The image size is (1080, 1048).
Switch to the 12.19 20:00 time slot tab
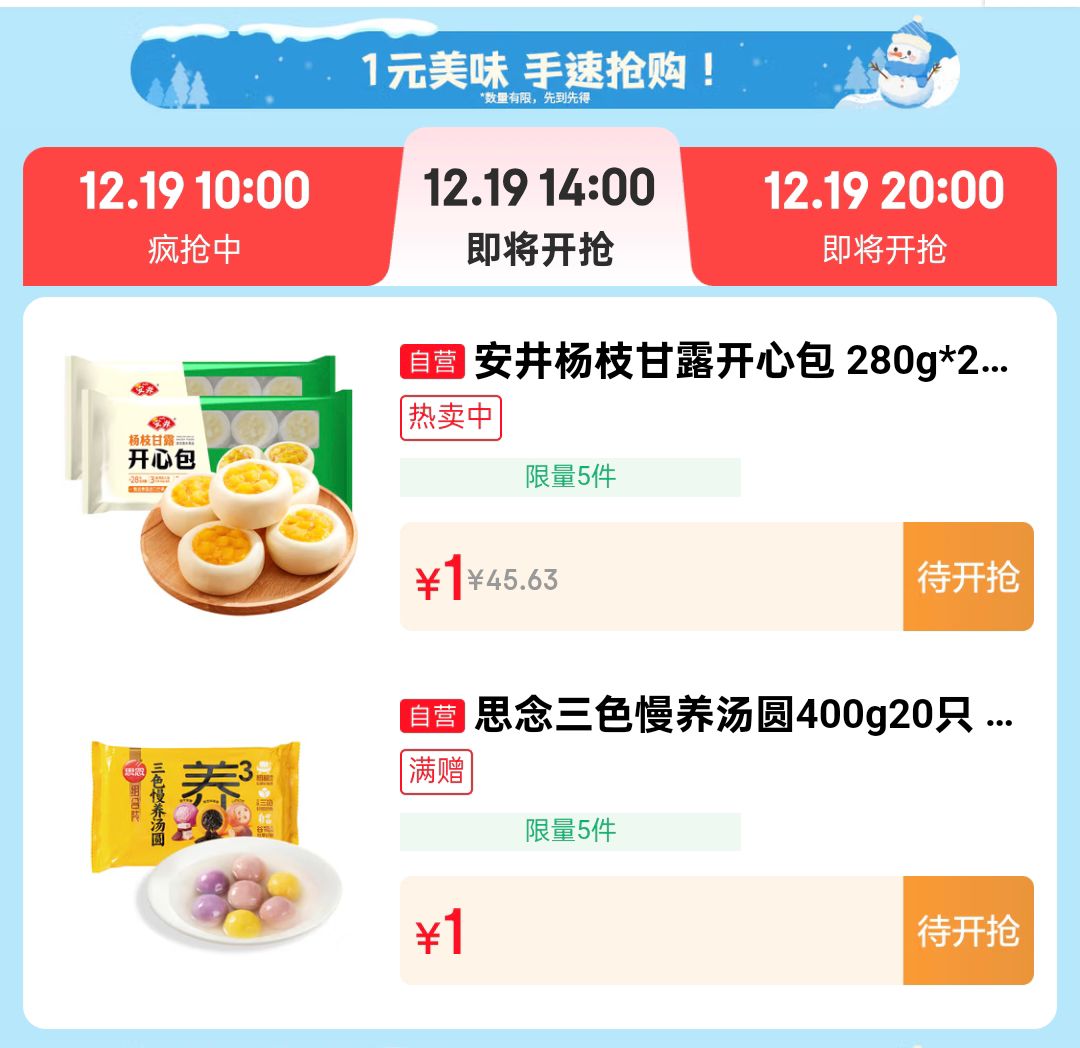(884, 216)
